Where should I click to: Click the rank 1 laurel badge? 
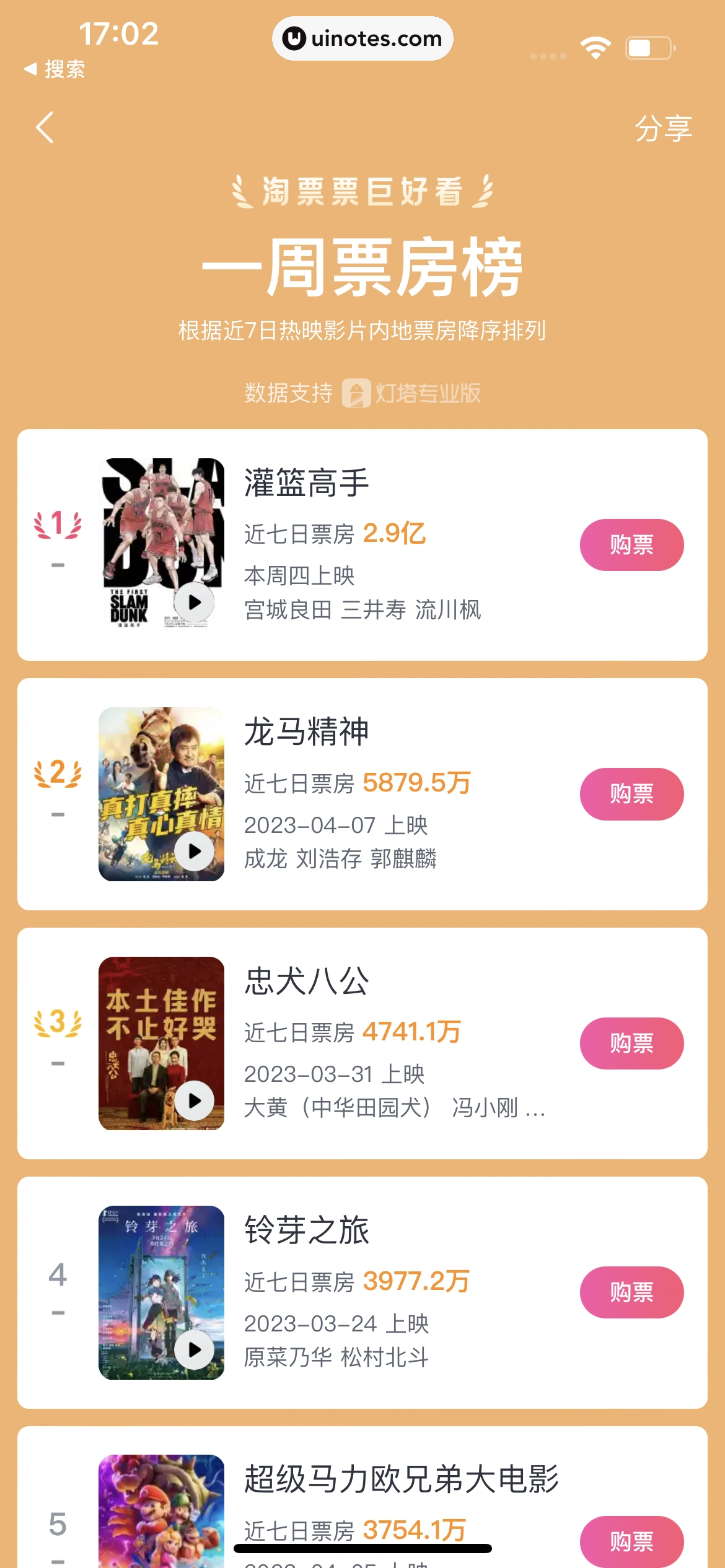(57, 524)
